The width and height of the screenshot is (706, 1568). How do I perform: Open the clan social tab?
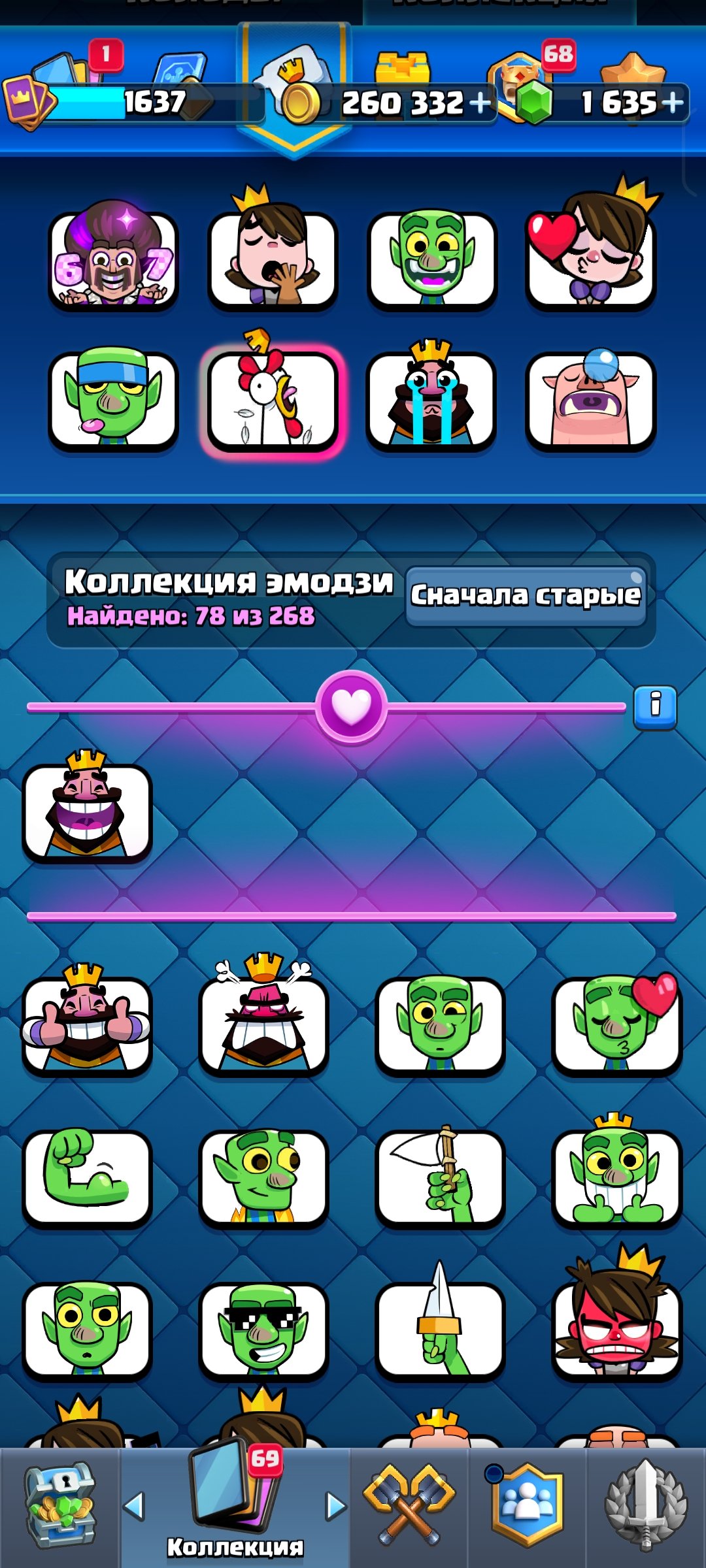(x=527, y=1507)
